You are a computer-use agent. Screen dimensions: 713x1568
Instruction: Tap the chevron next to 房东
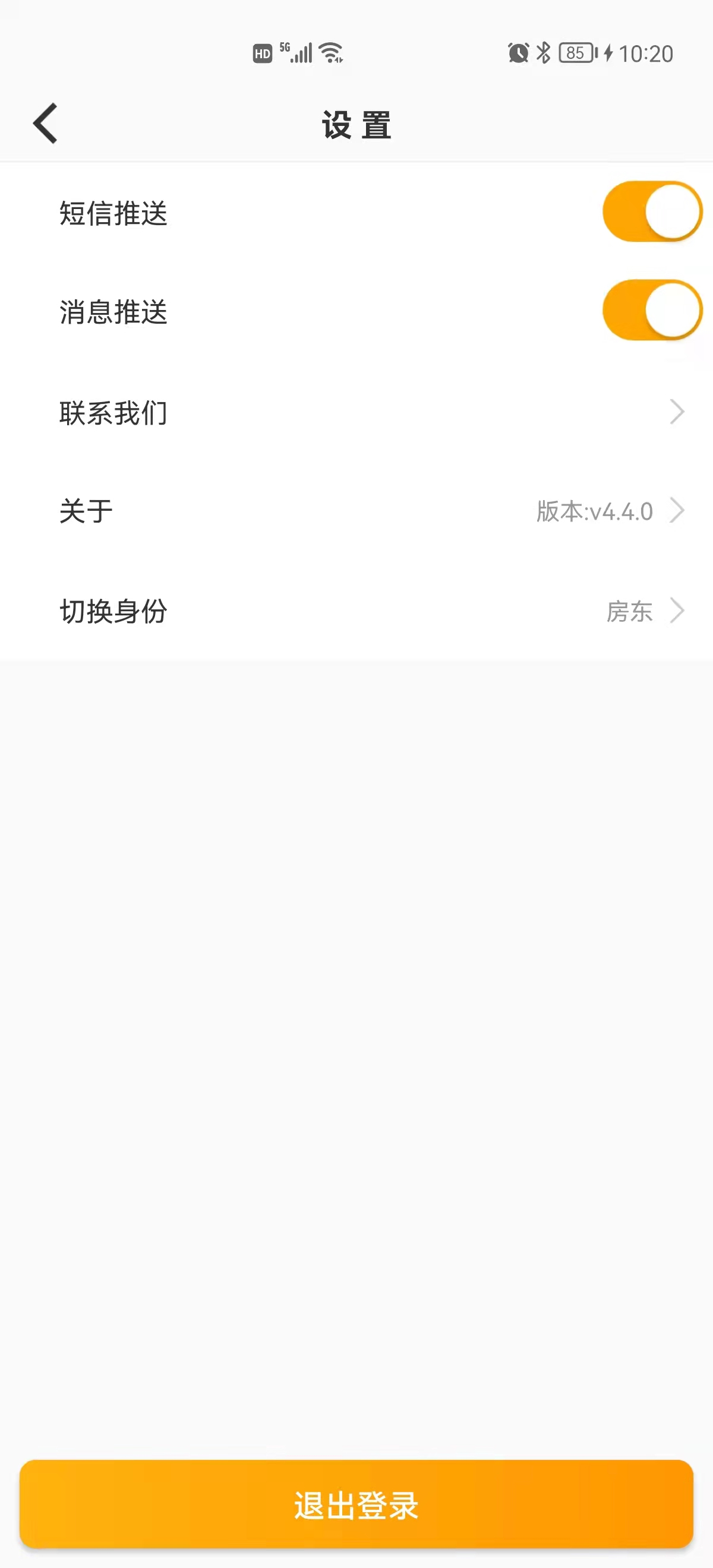(677, 612)
